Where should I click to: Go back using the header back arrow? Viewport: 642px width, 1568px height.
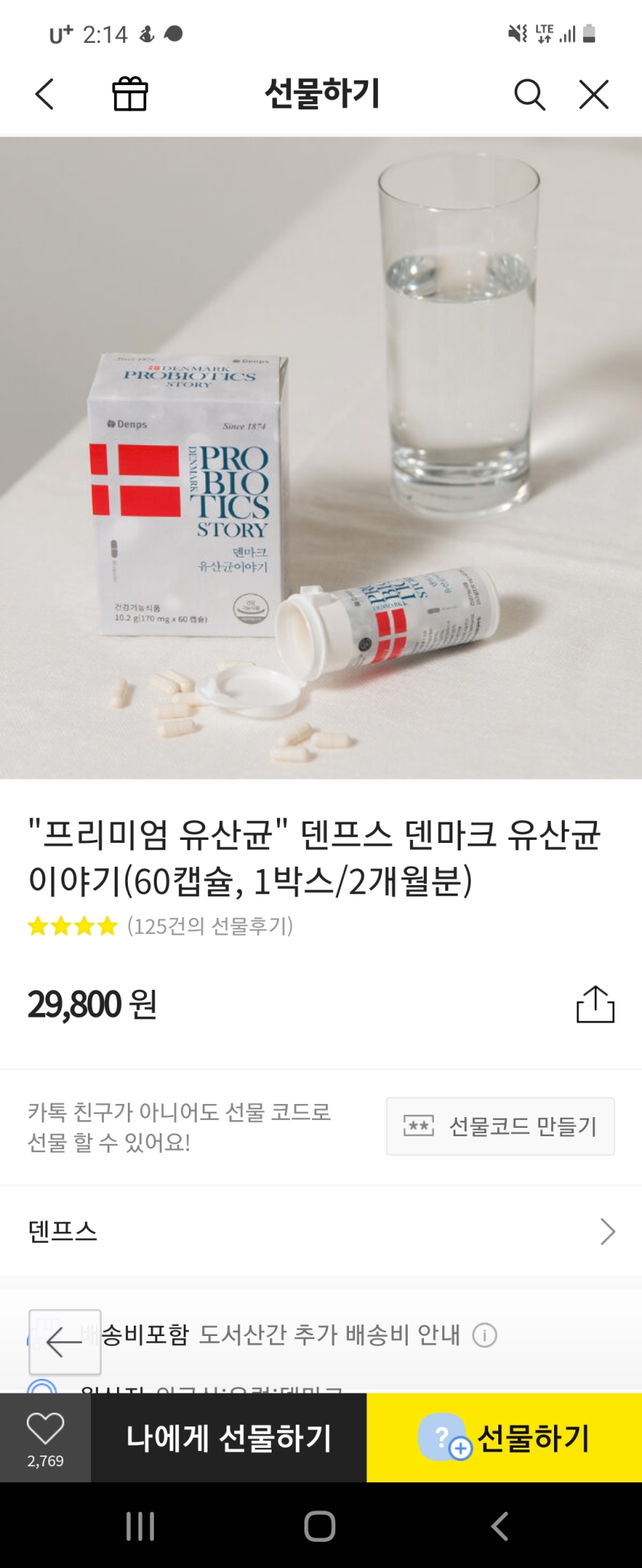pos(44,93)
